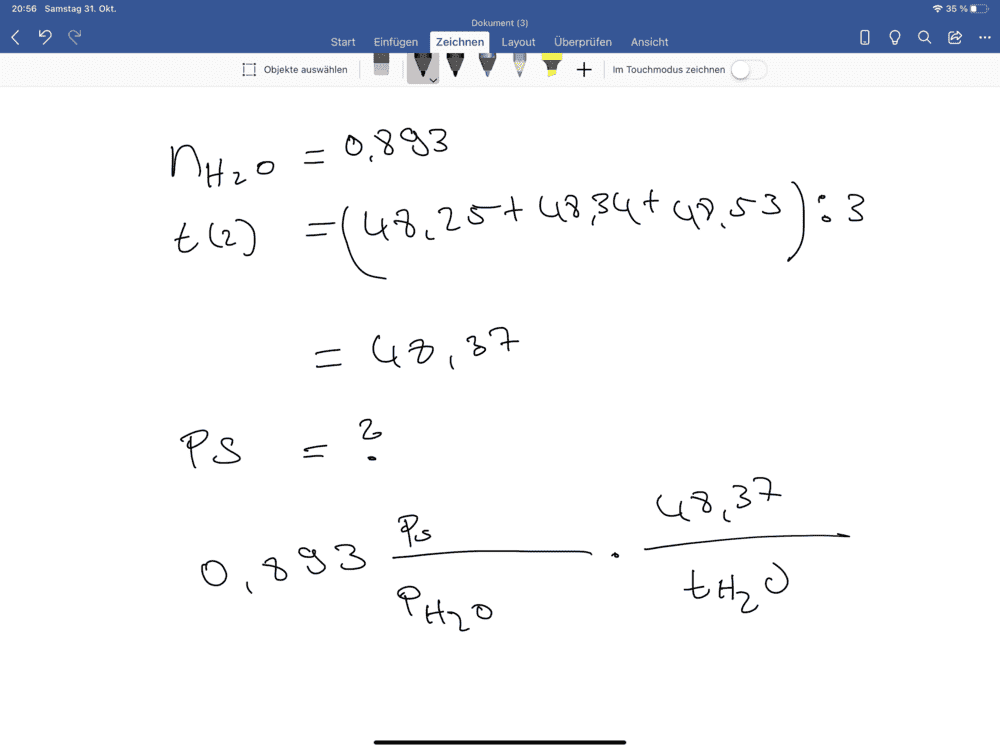Screen dimensions: 1000x750
Task: Select the eraser tool
Action: [x=381, y=65]
